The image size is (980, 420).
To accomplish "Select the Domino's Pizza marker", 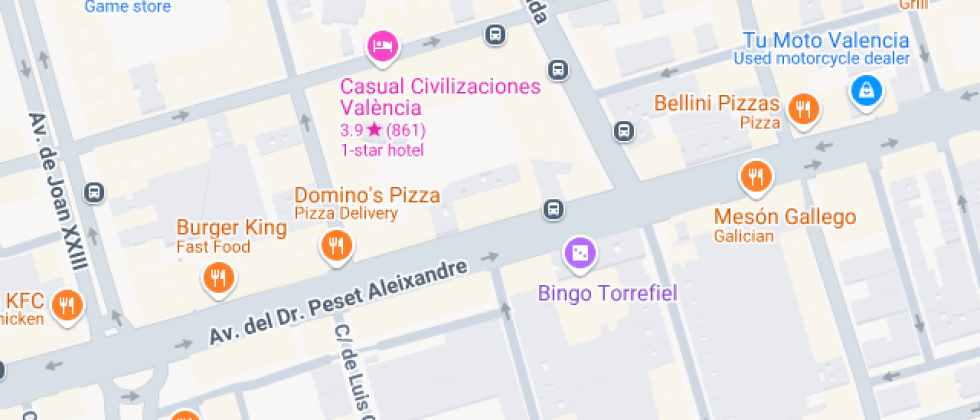I will tap(336, 245).
